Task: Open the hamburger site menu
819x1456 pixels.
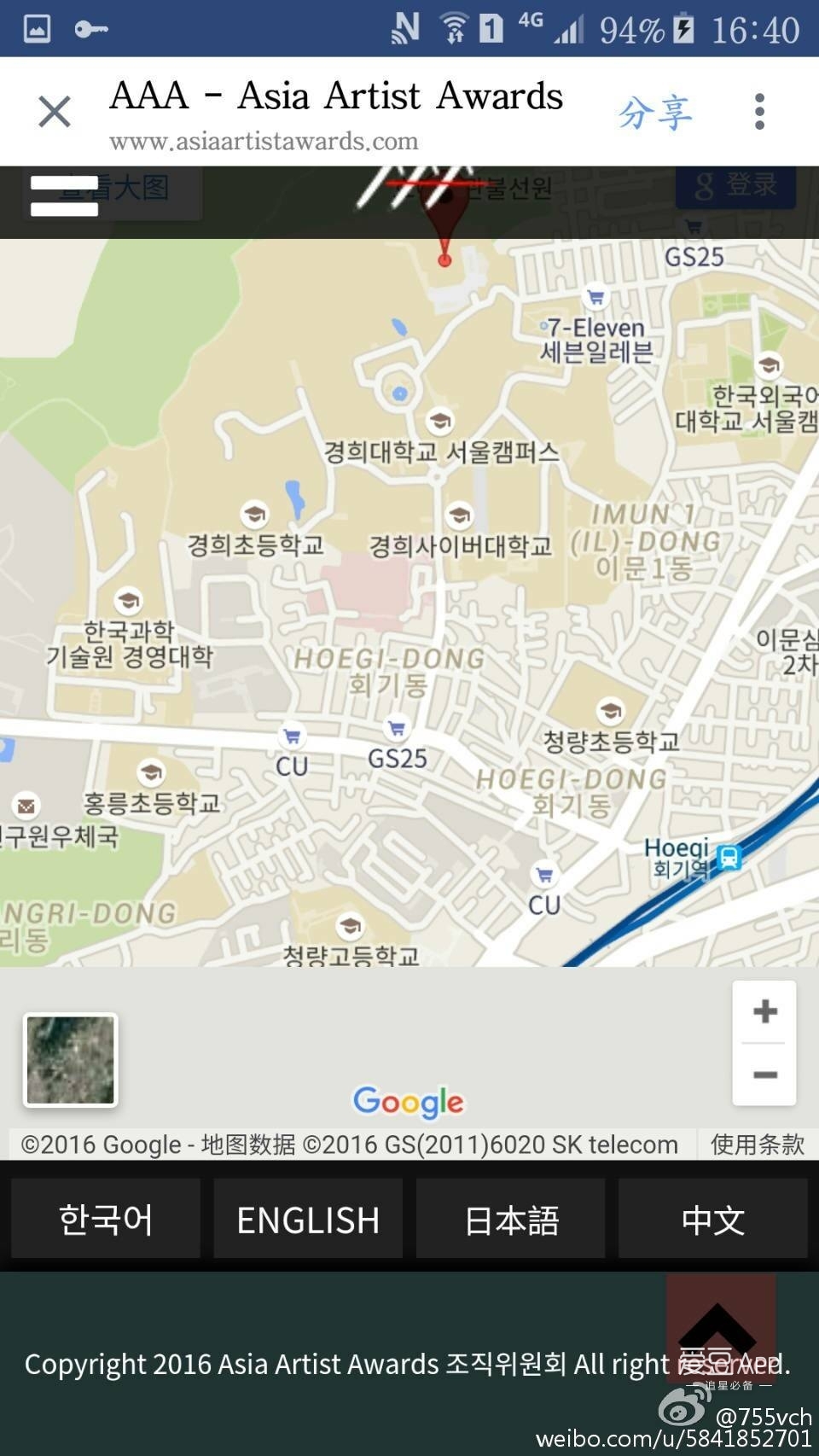Action: coord(64,196)
